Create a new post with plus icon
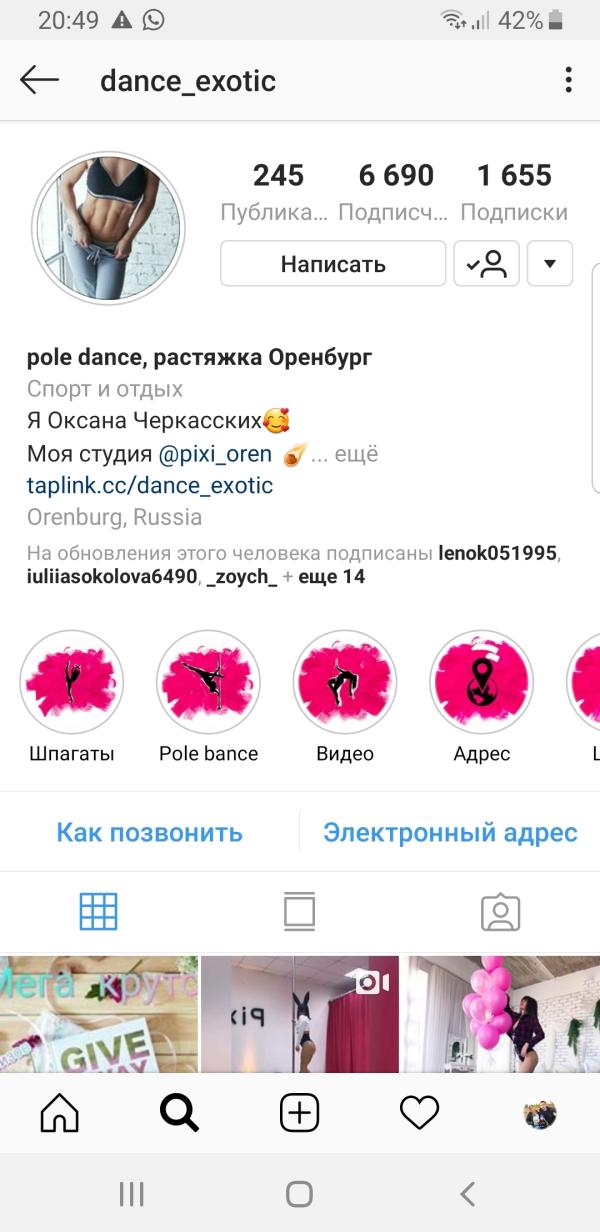 pyautogui.click(x=299, y=1113)
